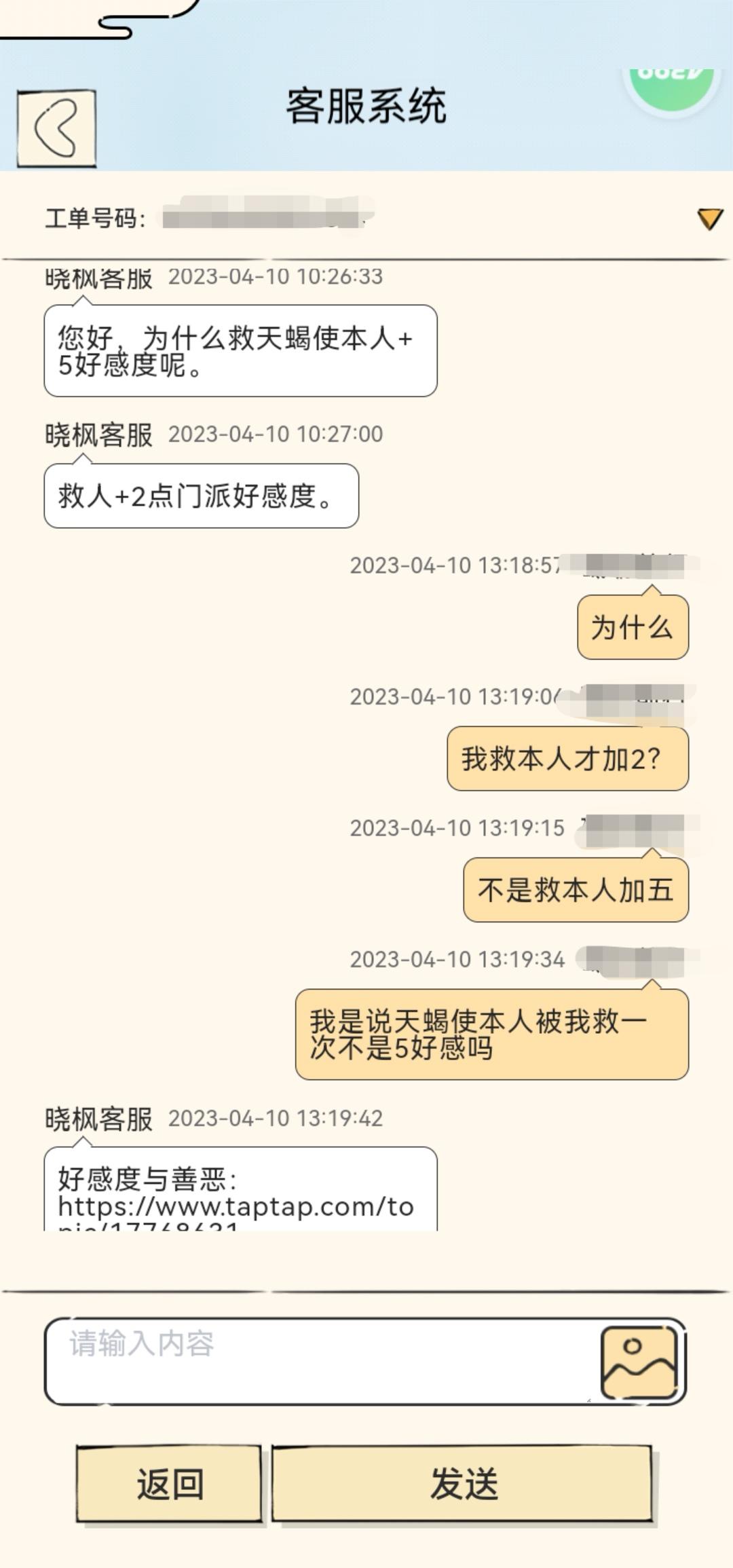Select the 我救本人才加2 message bubble

click(569, 758)
